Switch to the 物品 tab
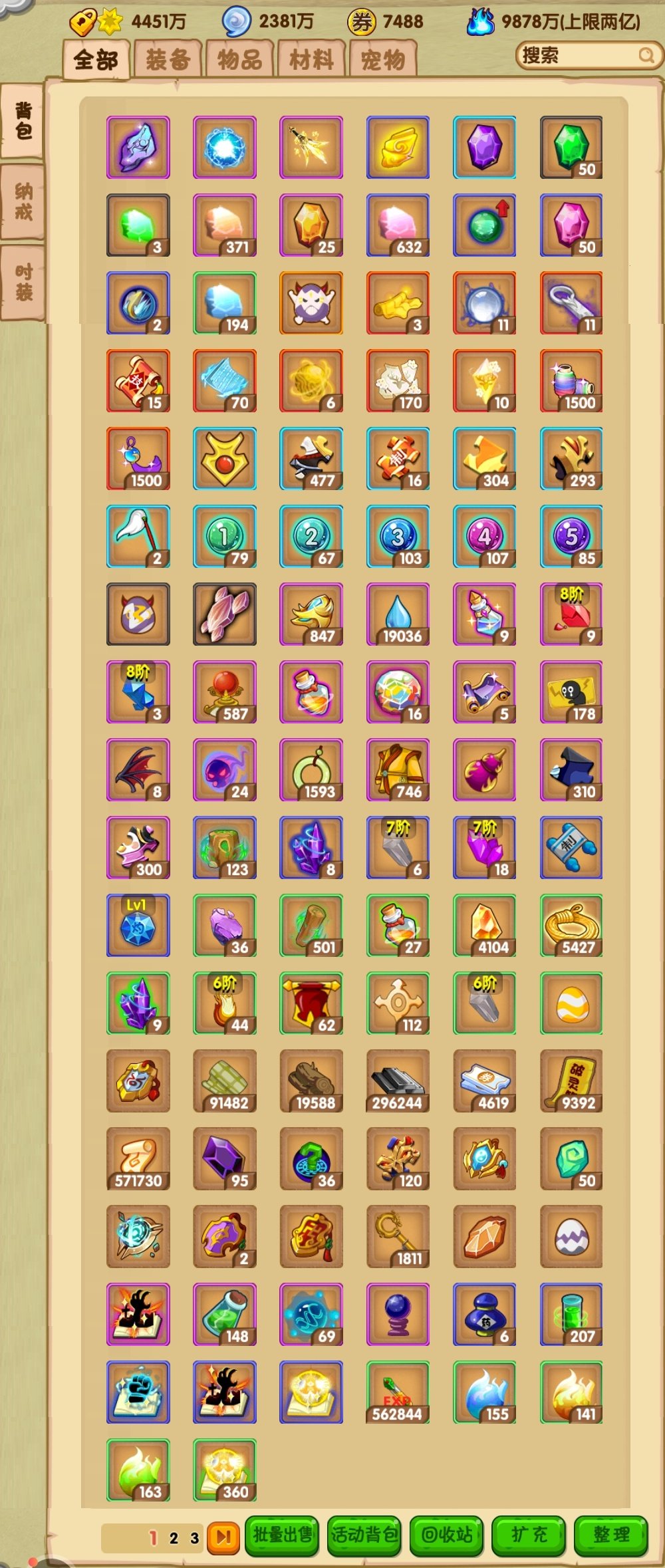Viewport: 665px width, 1568px height. pos(239,60)
